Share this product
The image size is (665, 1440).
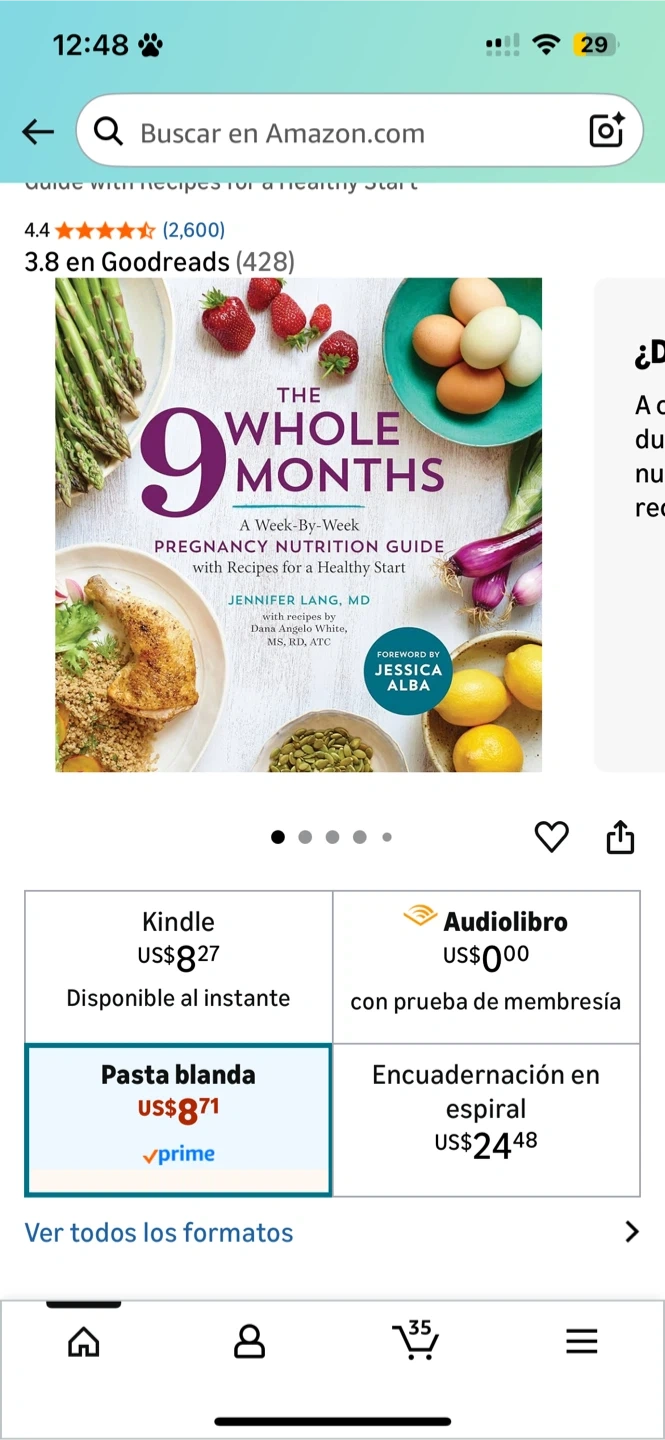(620, 837)
